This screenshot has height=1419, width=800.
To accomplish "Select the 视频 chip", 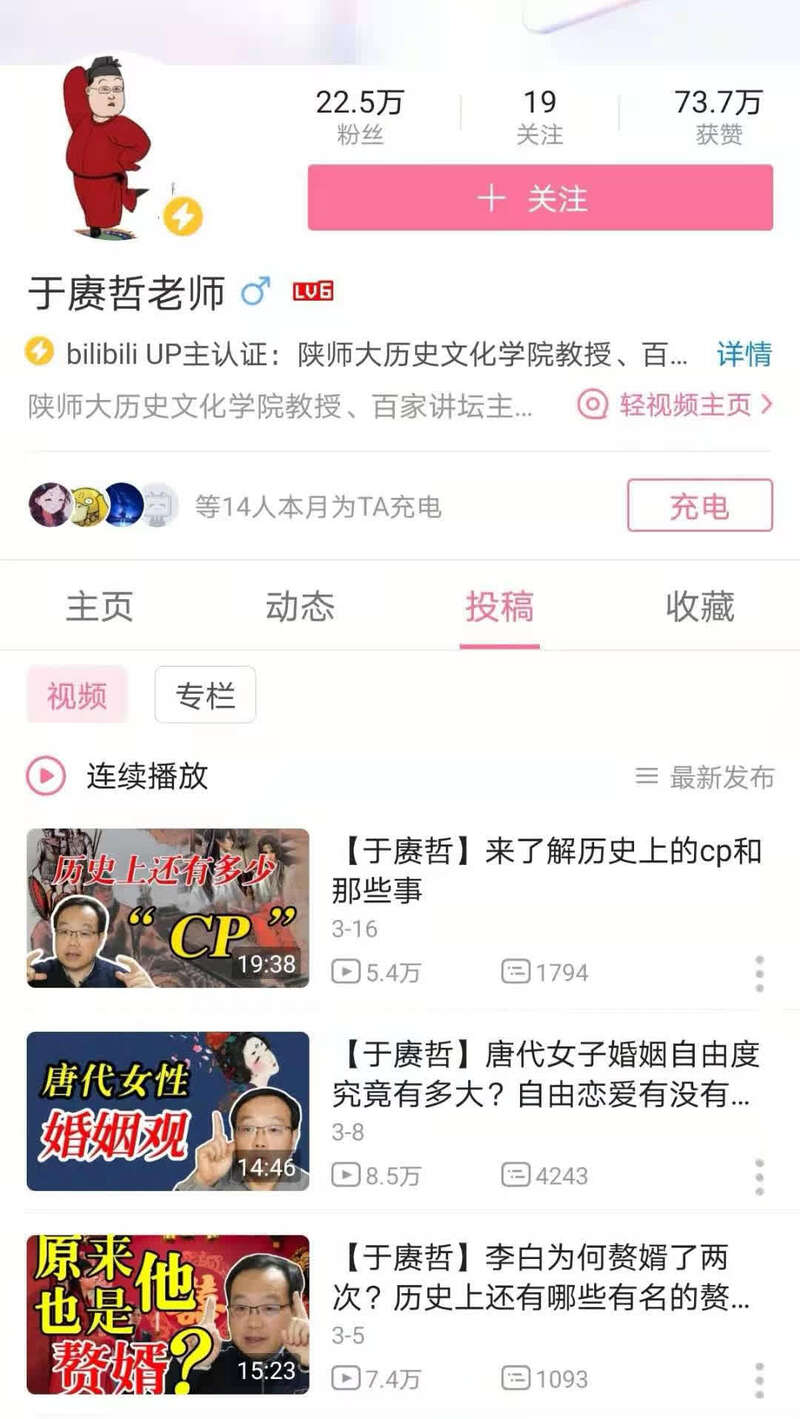I will pyautogui.click(x=77, y=695).
